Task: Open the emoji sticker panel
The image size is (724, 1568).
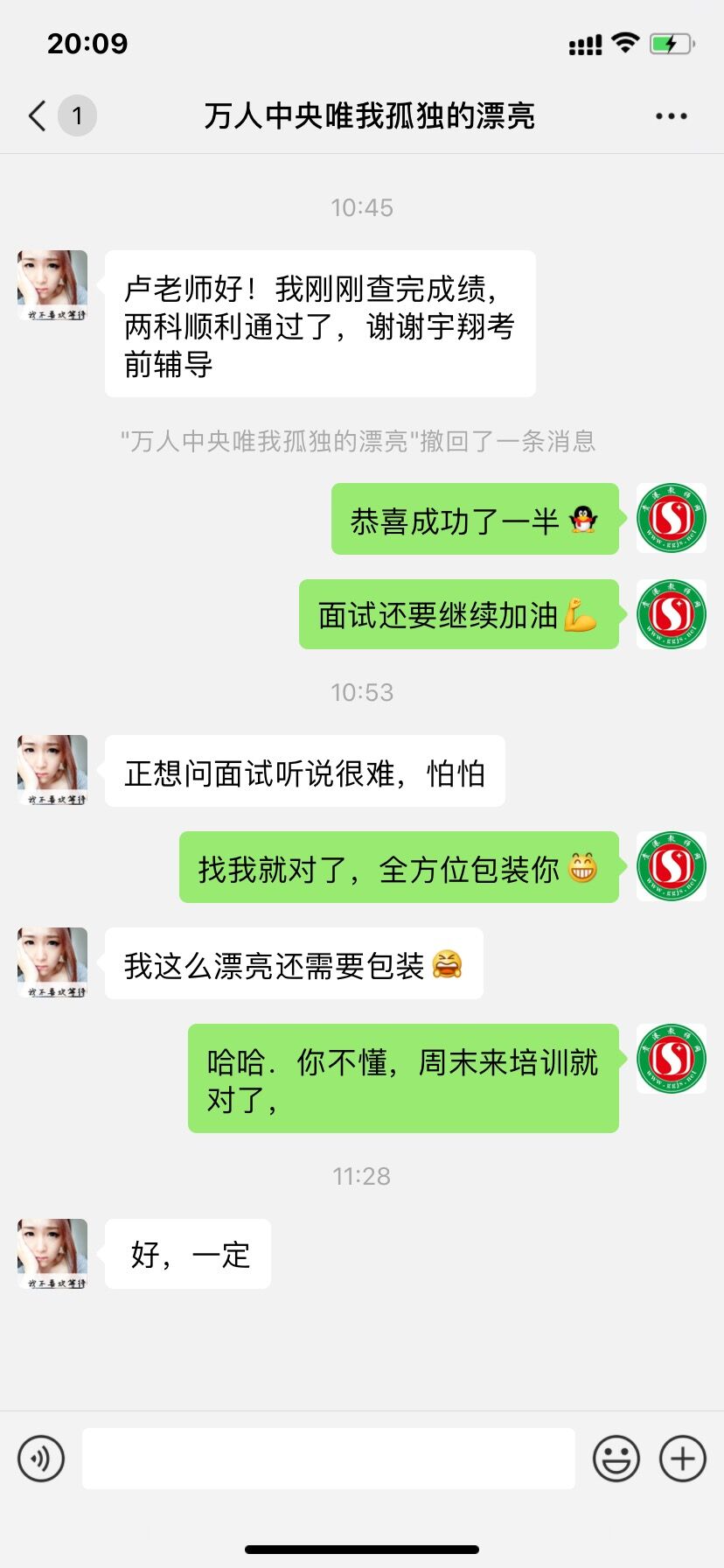Action: pos(616,1459)
